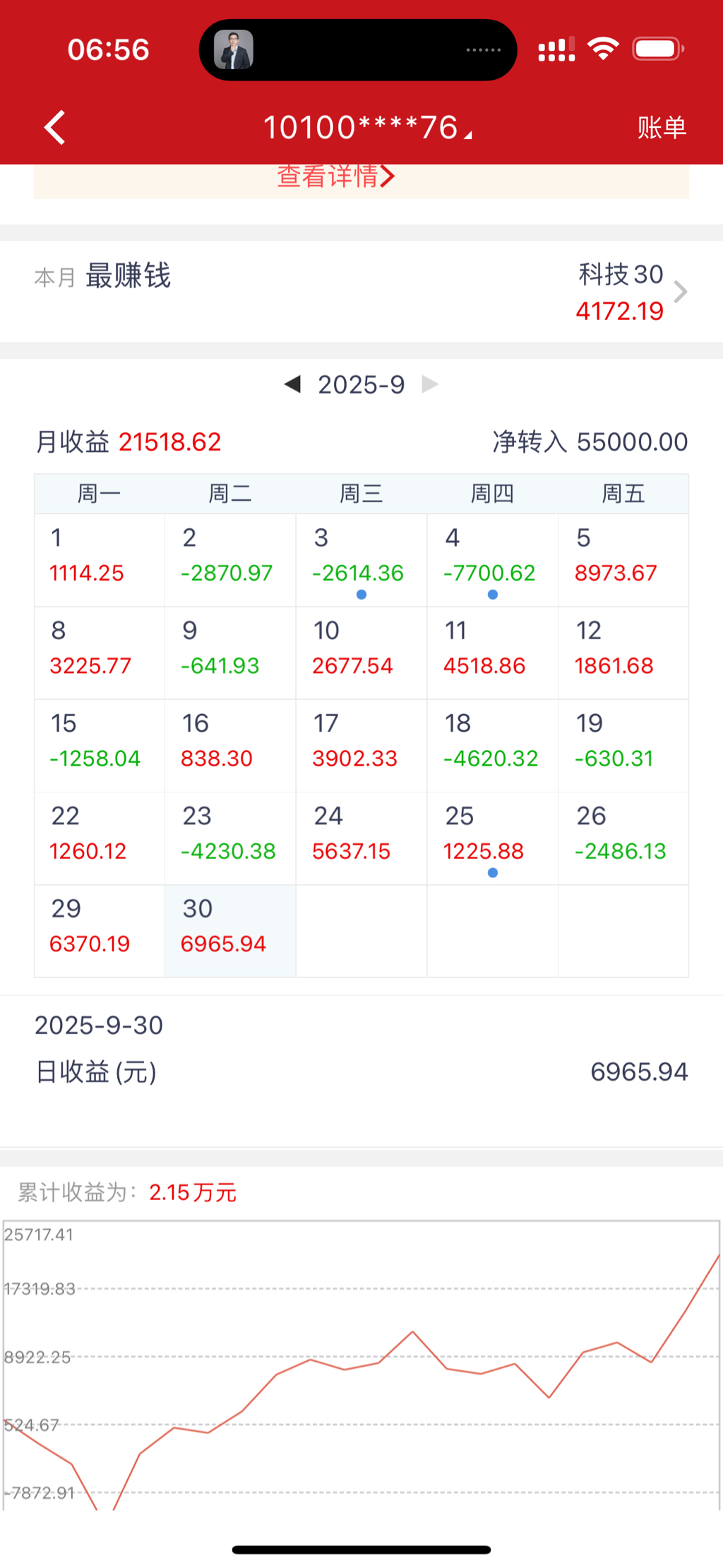The height and width of the screenshot is (1568, 723).
Task: Select September 1 in the calendar
Action: (100, 559)
